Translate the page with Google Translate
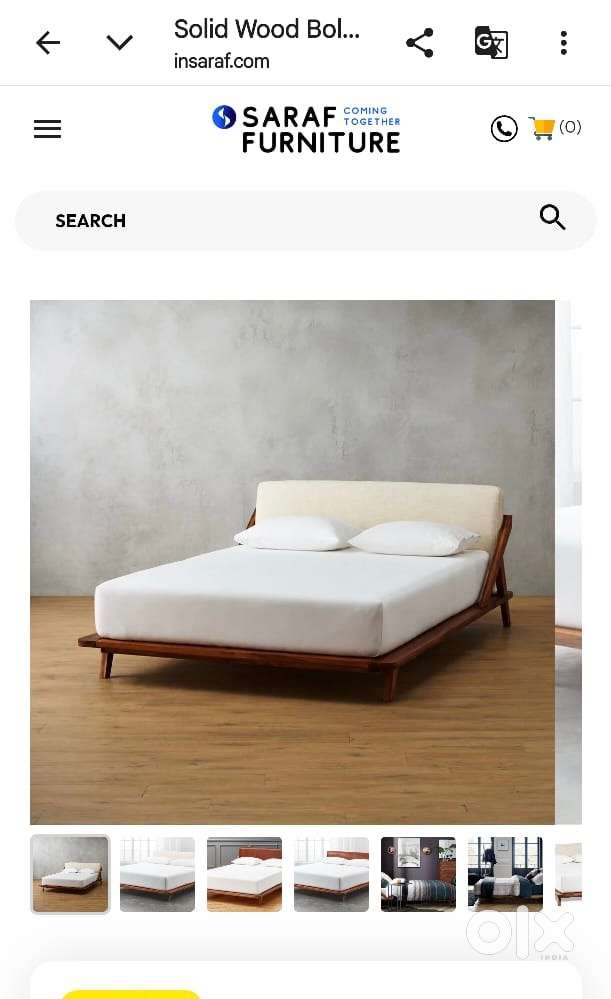 491,43
